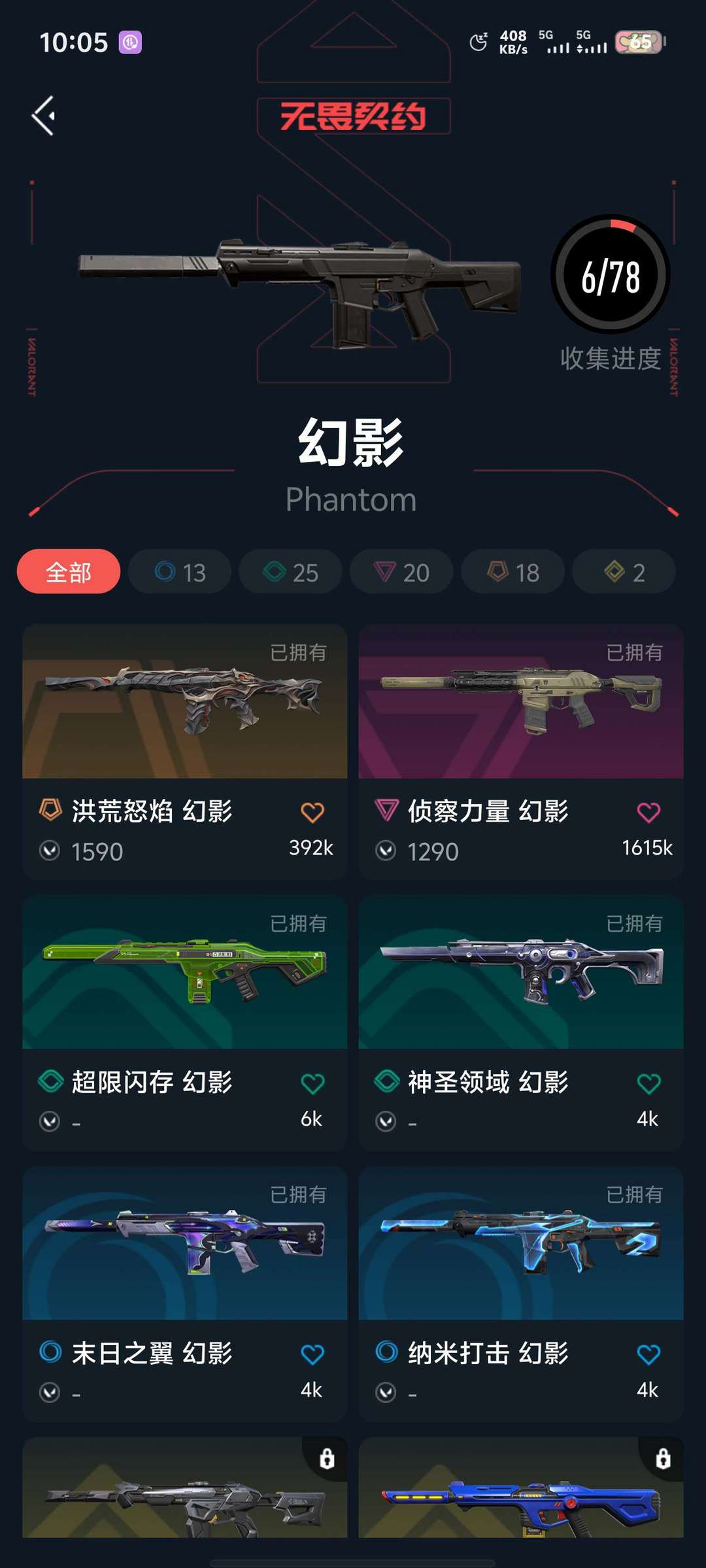The image size is (706, 1568).
Task: Filter by the blue tier showing 13
Action: tap(180, 572)
